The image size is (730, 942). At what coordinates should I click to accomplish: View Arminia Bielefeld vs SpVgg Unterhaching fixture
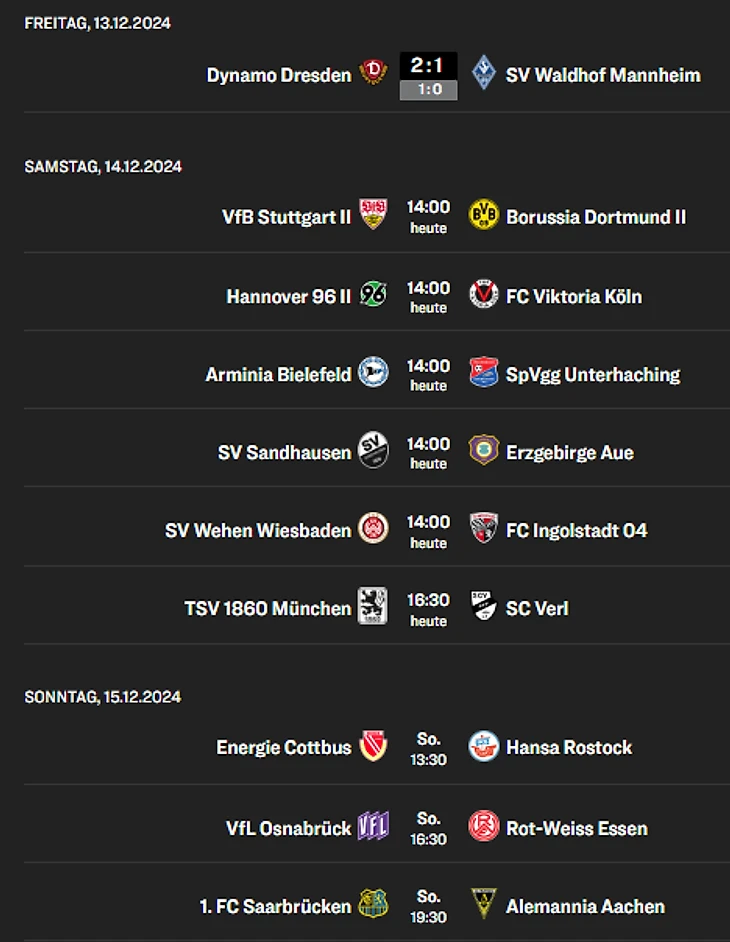[x=428, y=374]
